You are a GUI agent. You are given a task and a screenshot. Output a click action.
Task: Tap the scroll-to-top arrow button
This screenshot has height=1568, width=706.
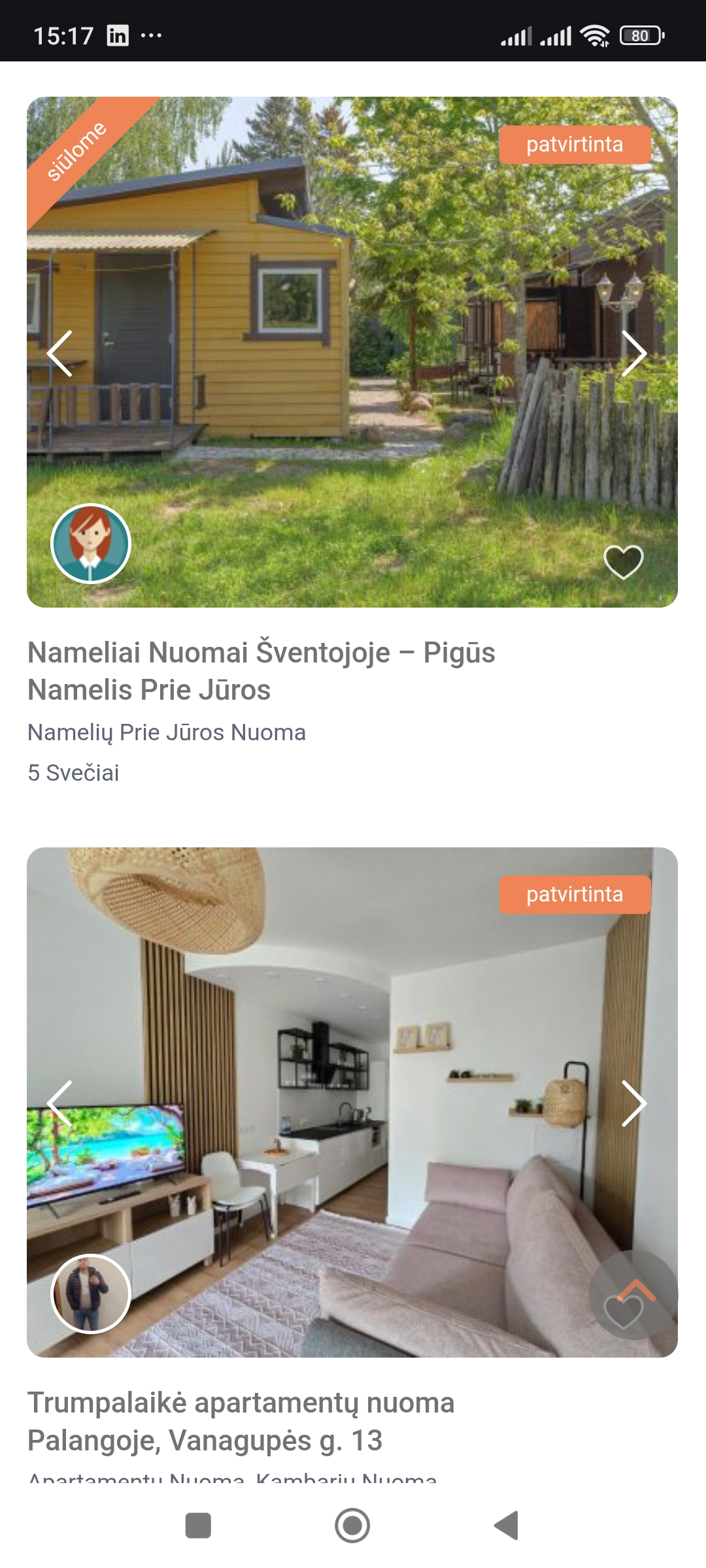[x=634, y=1294]
